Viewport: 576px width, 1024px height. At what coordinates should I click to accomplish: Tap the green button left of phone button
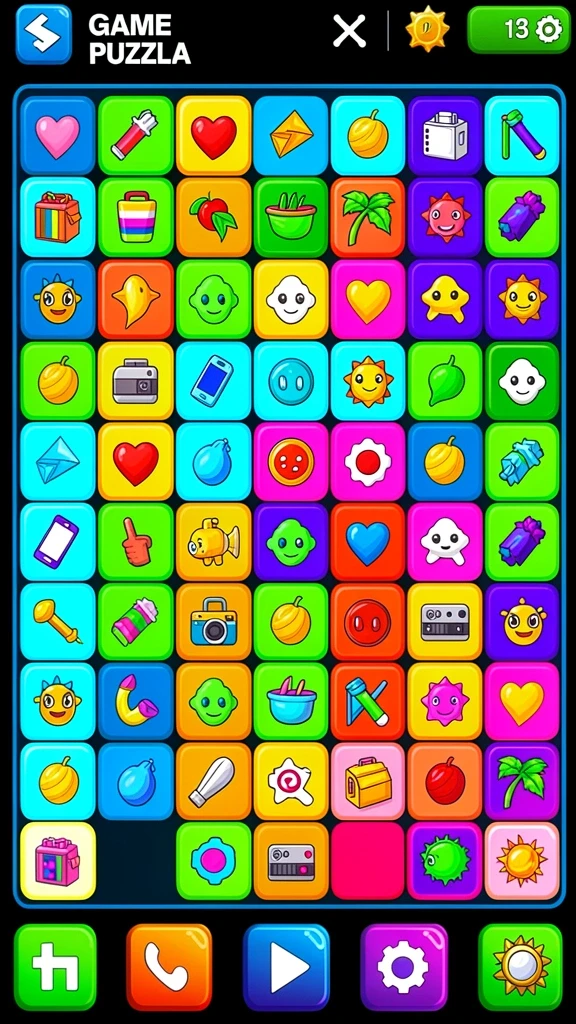[56, 967]
